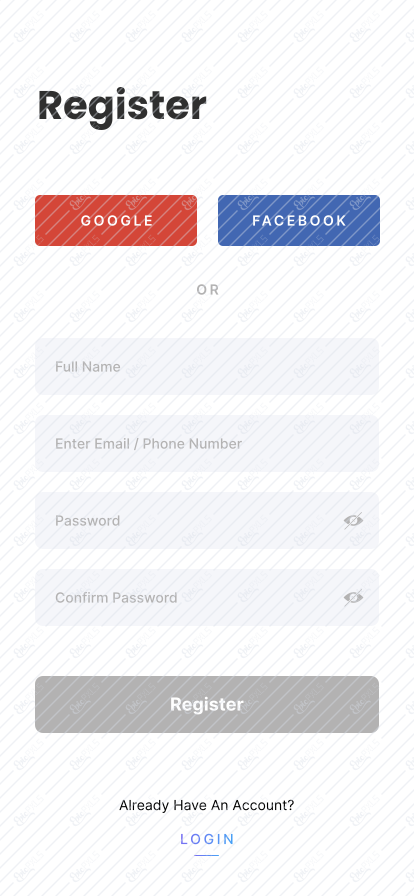The image size is (414, 896).
Task: Reveal the Confirm Password entry using its eye icon
Action: point(353,598)
